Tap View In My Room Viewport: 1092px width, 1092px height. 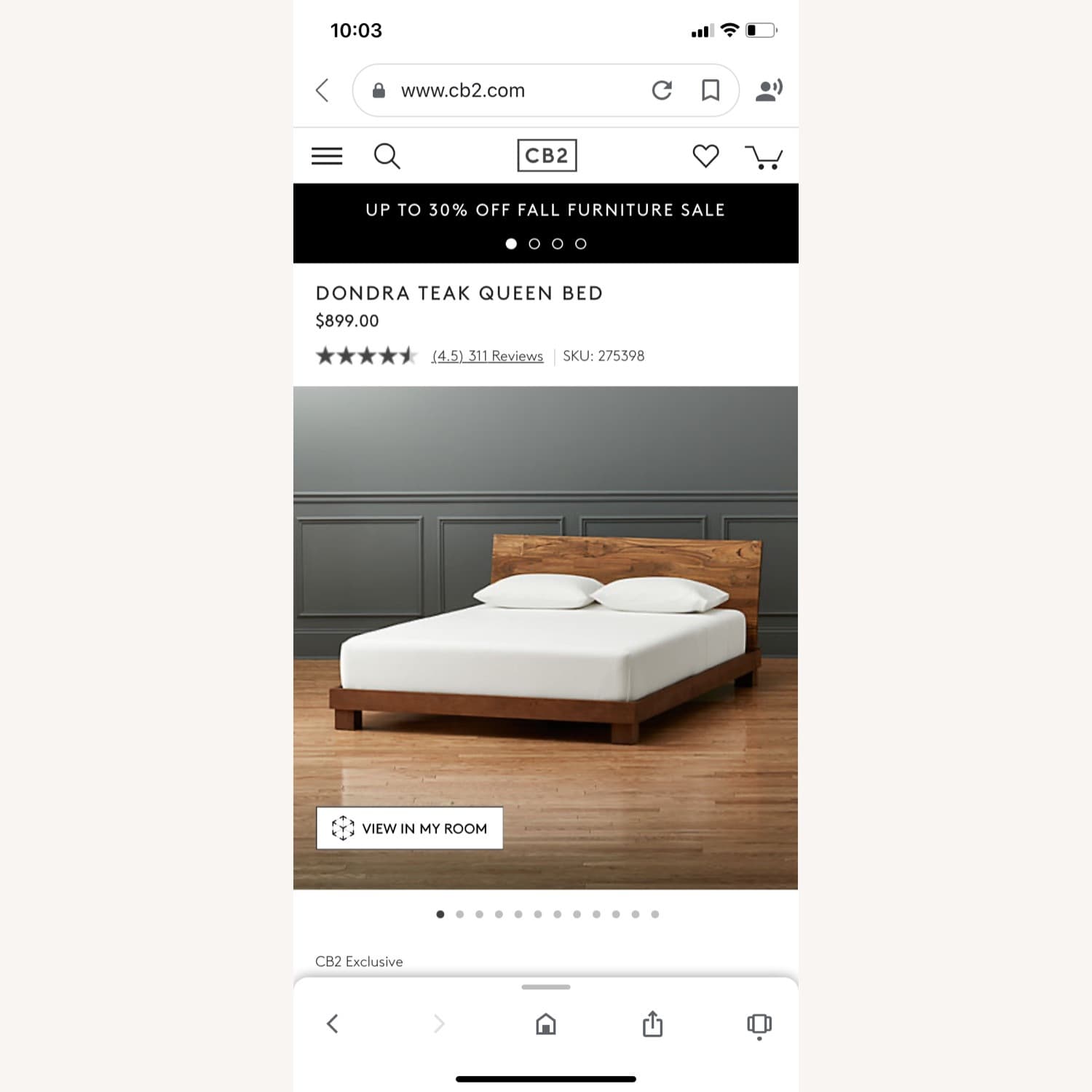pyautogui.click(x=409, y=828)
